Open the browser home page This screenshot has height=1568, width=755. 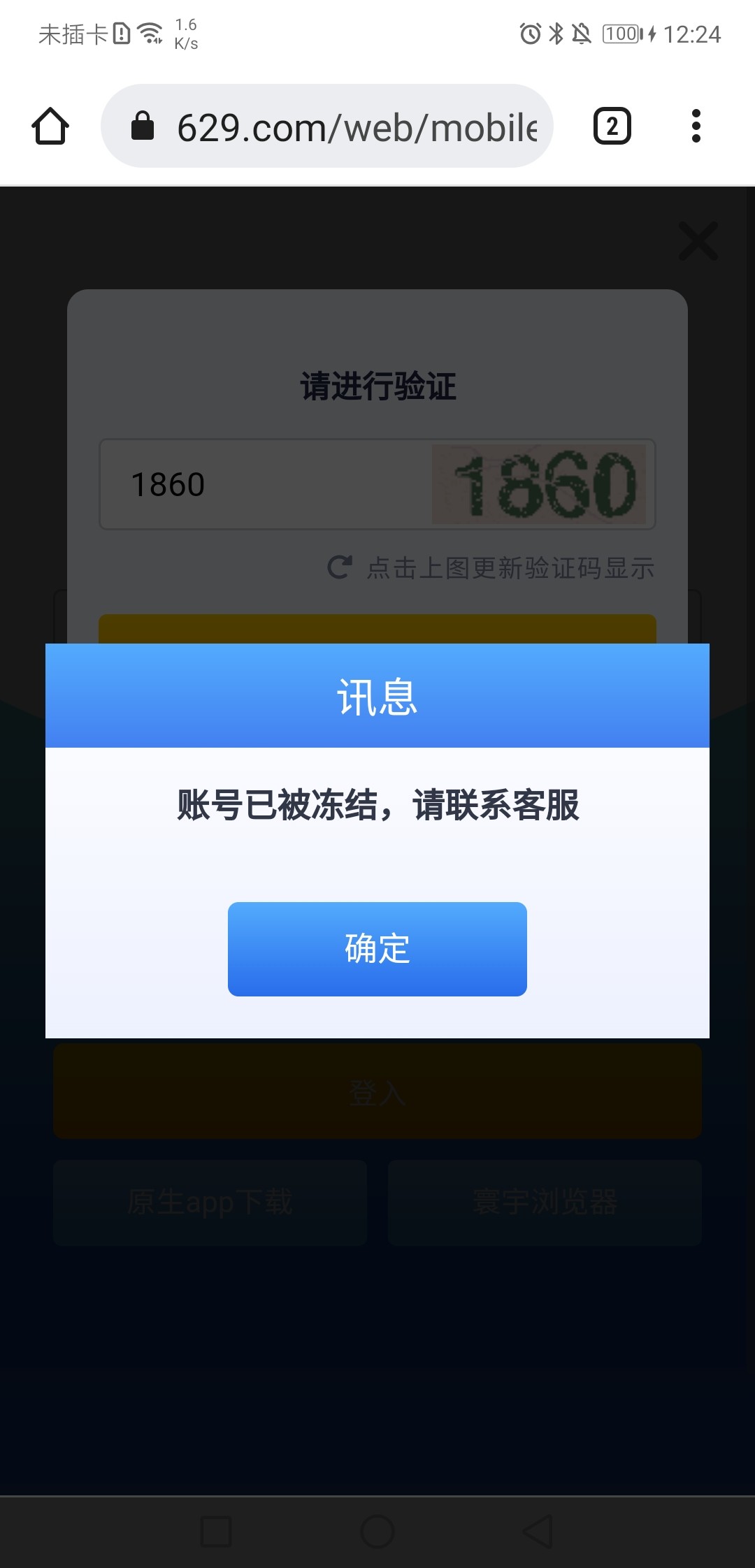click(50, 126)
